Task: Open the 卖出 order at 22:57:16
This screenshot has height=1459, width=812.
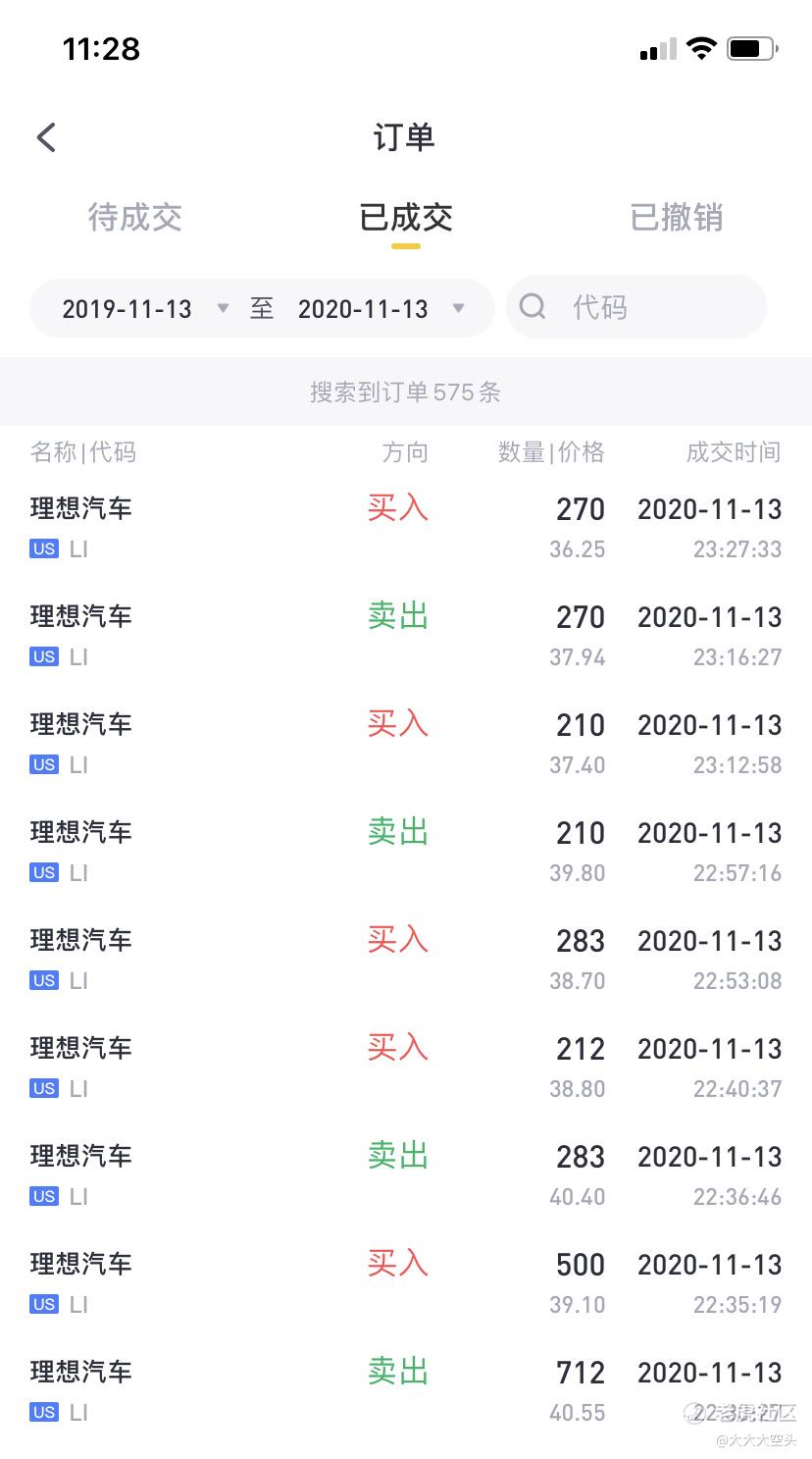Action: pyautogui.click(x=405, y=852)
